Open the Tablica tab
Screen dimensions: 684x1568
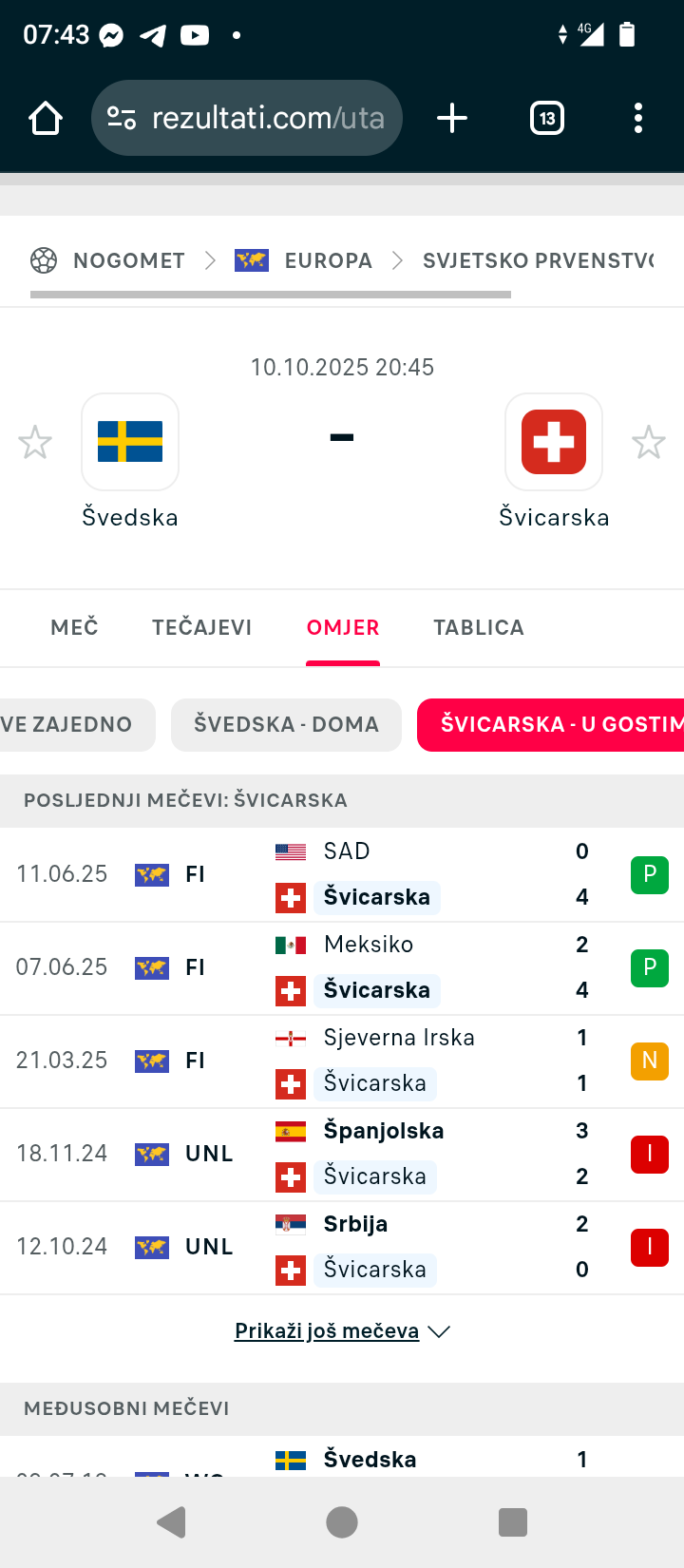(479, 627)
